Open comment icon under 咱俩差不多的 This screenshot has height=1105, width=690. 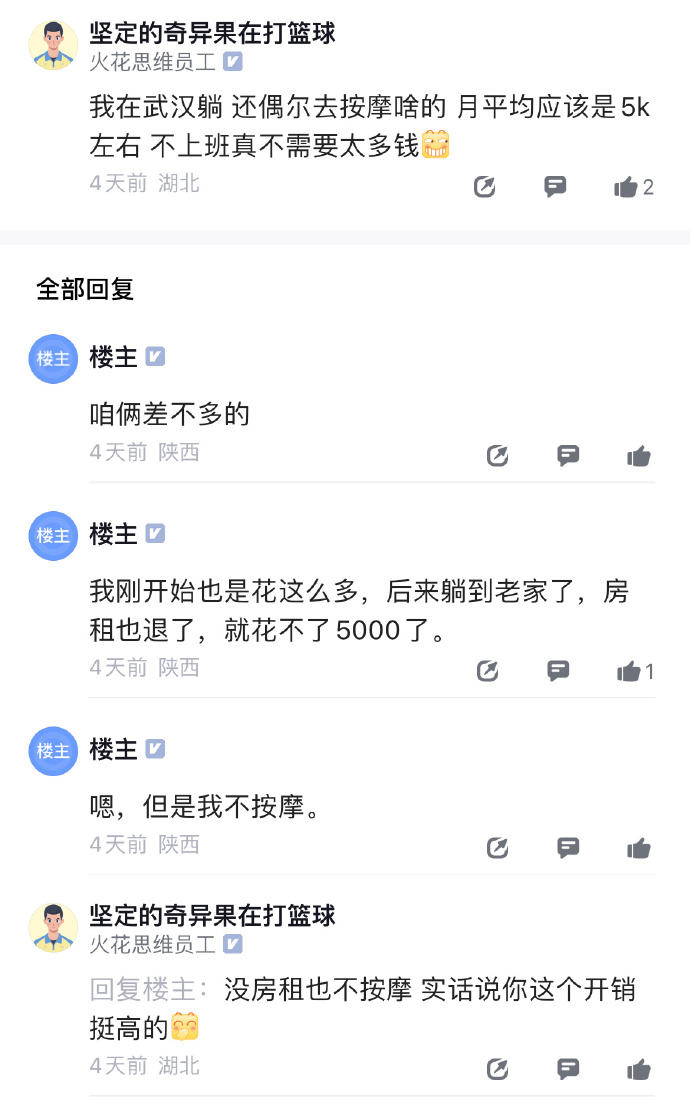tap(568, 456)
